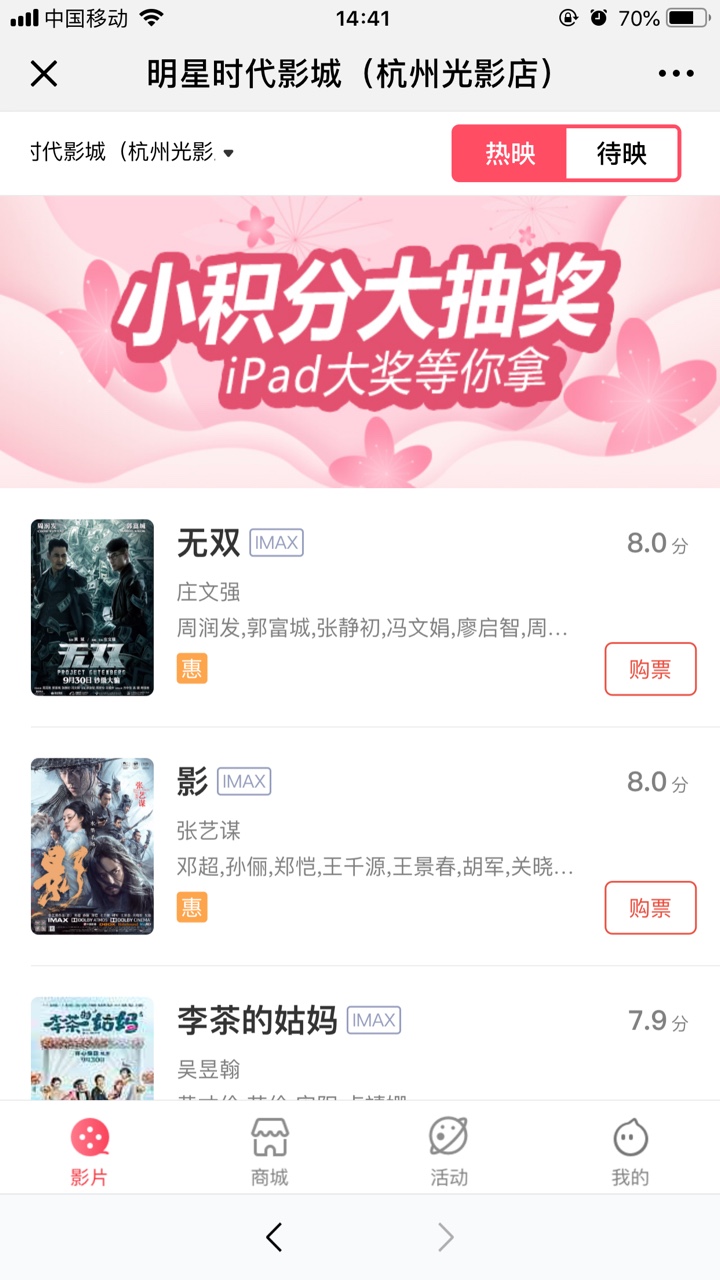Open the 影 movie poster

tap(92, 846)
